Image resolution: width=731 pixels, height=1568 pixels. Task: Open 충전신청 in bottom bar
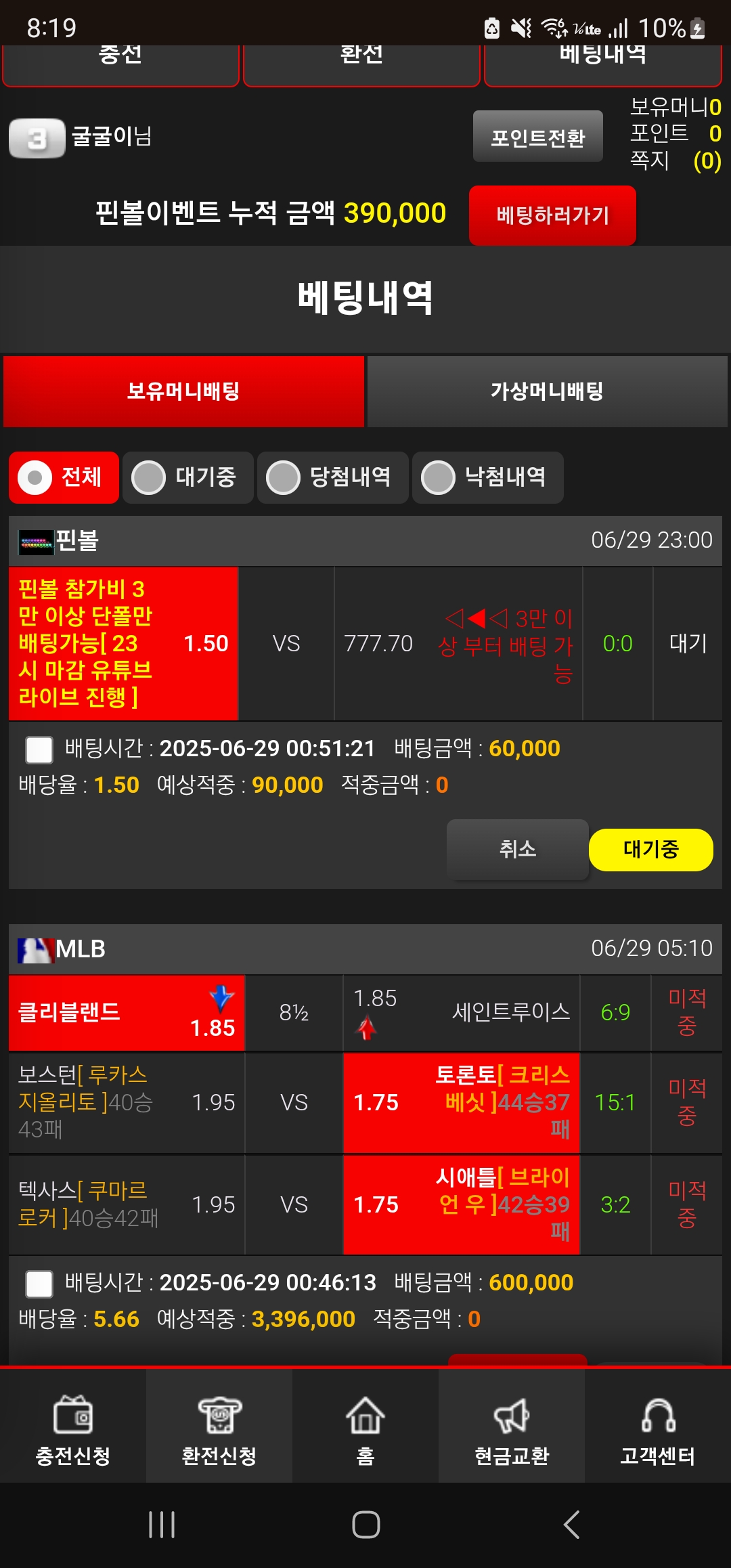(73, 1429)
